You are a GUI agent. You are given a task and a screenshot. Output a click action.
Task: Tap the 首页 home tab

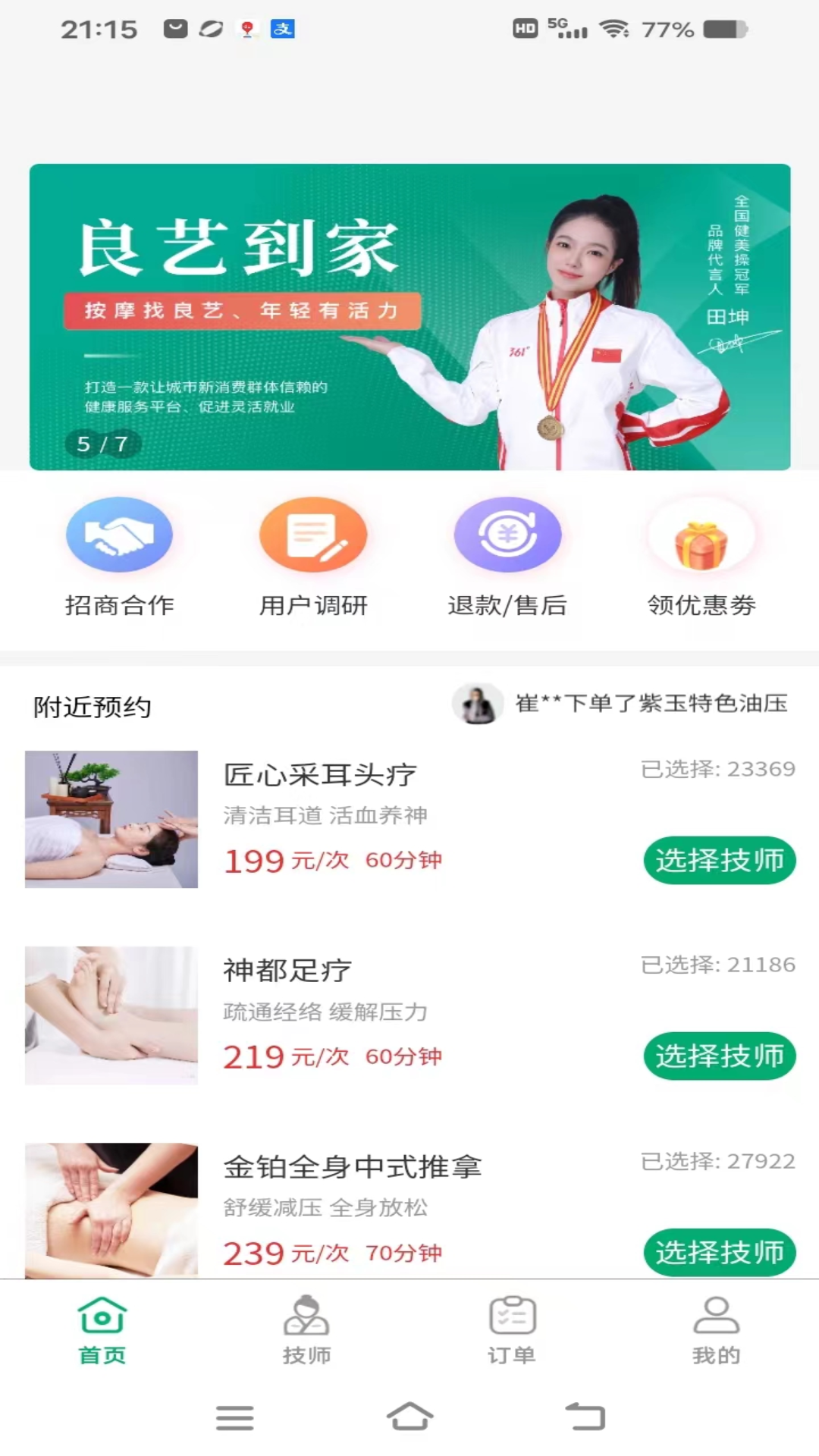coord(102,1330)
